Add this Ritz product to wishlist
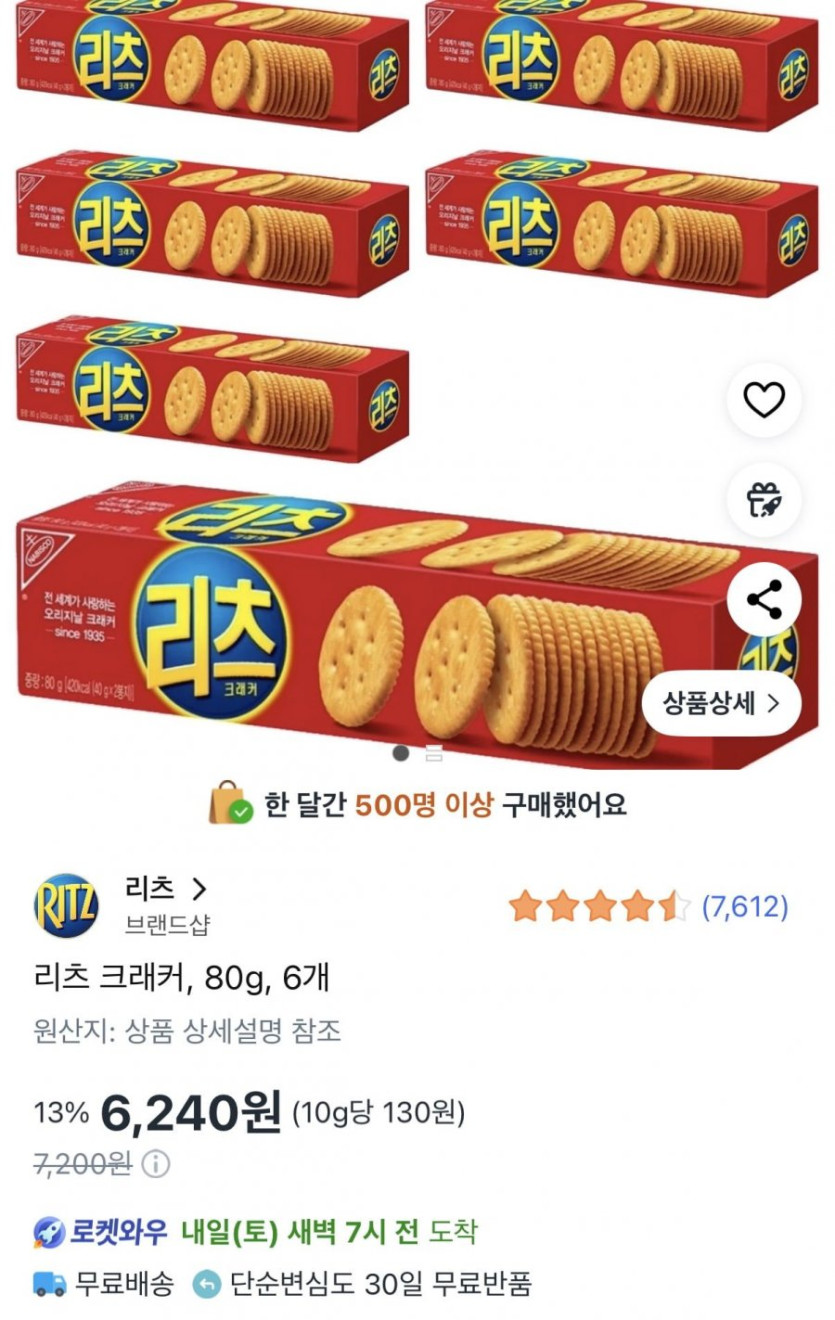Viewport: 835px width, 1320px height. click(764, 400)
